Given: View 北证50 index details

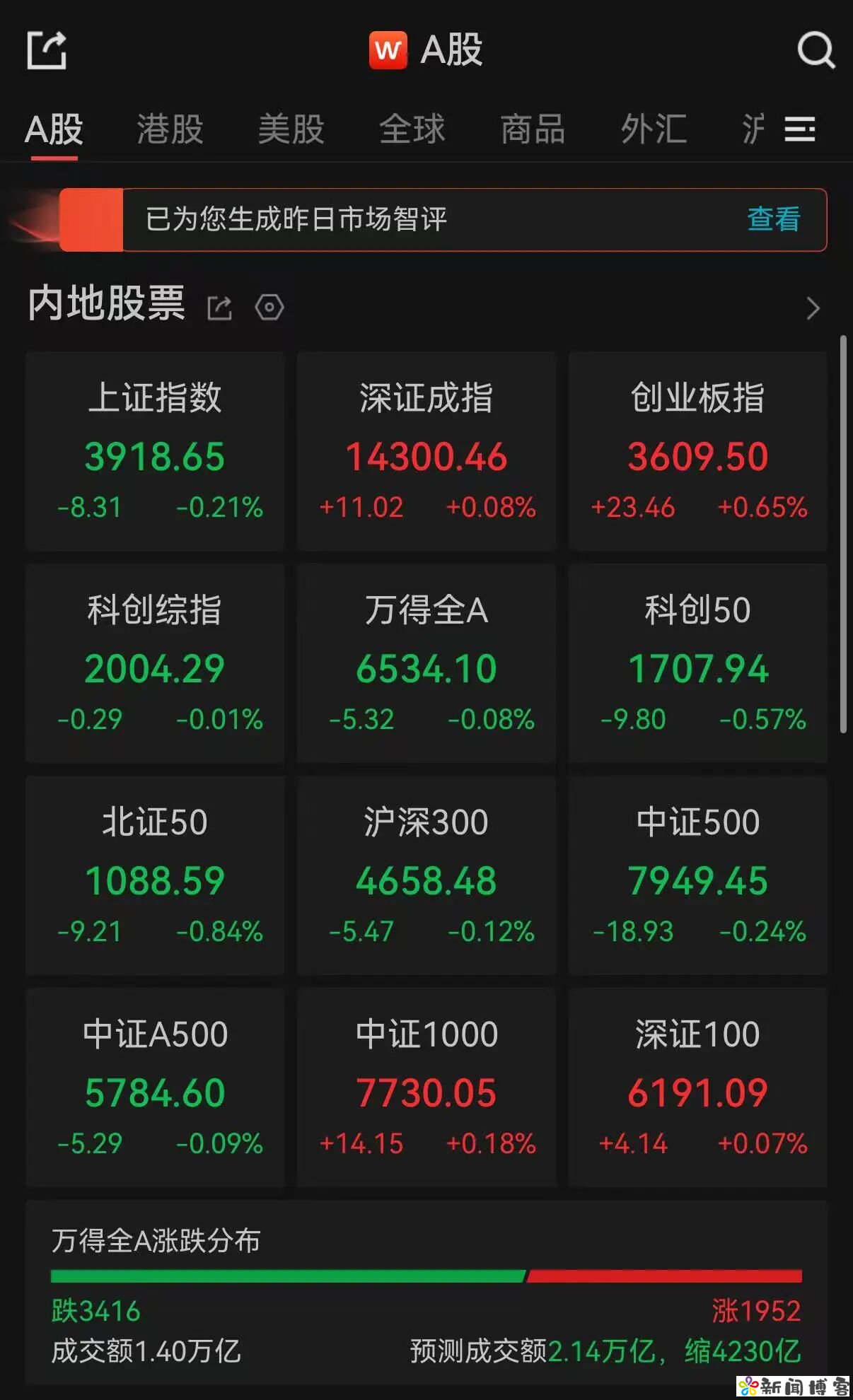Looking at the screenshot, I should (155, 875).
